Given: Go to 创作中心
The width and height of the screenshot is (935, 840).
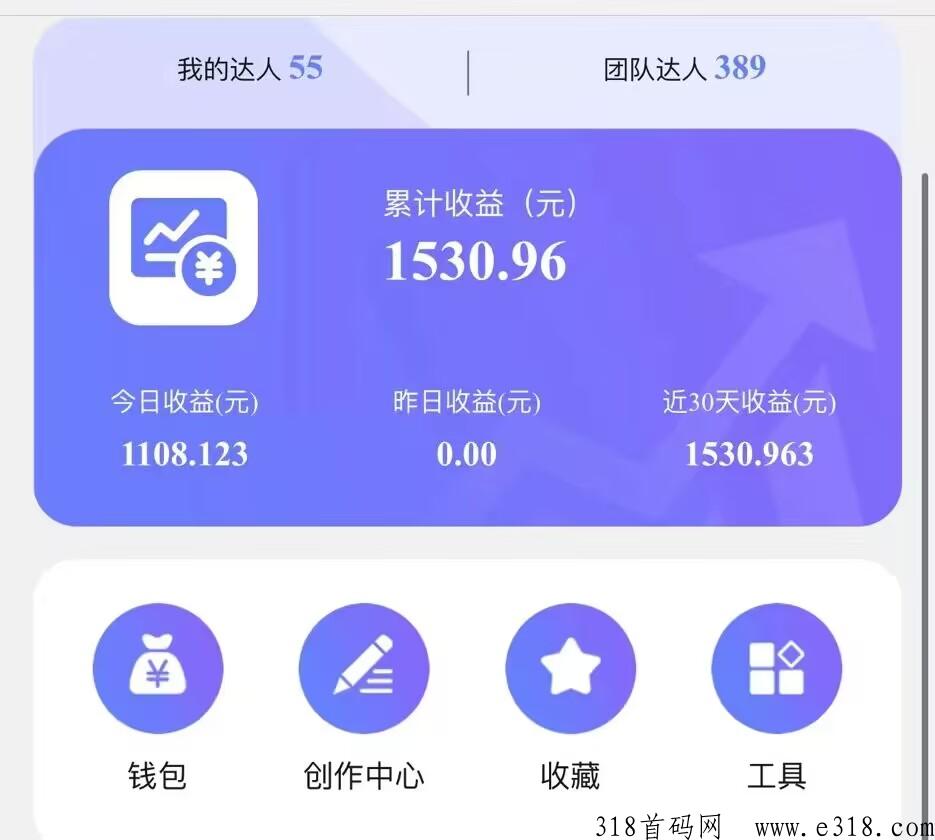Looking at the screenshot, I should click(x=363, y=668).
